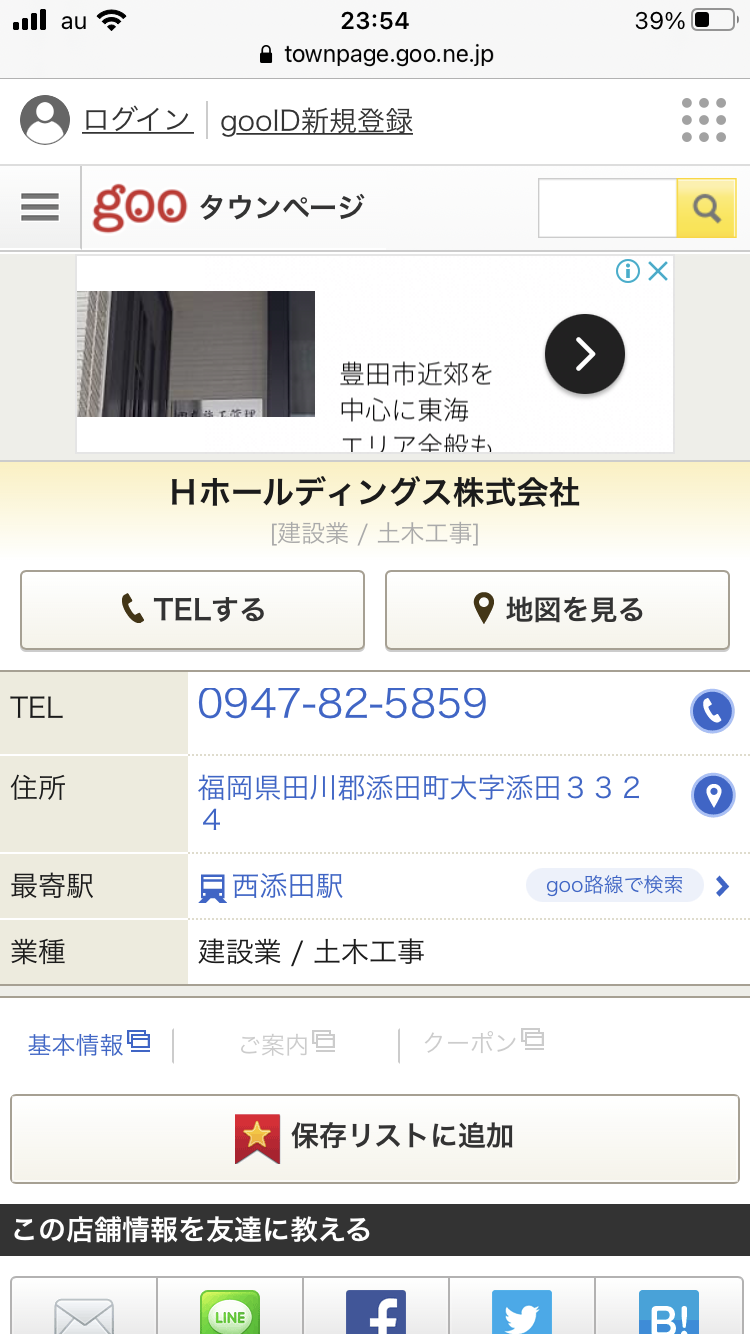This screenshot has width=750, height=1334.
Task: Open gooID新規登録 registration link
Action: 316,122
